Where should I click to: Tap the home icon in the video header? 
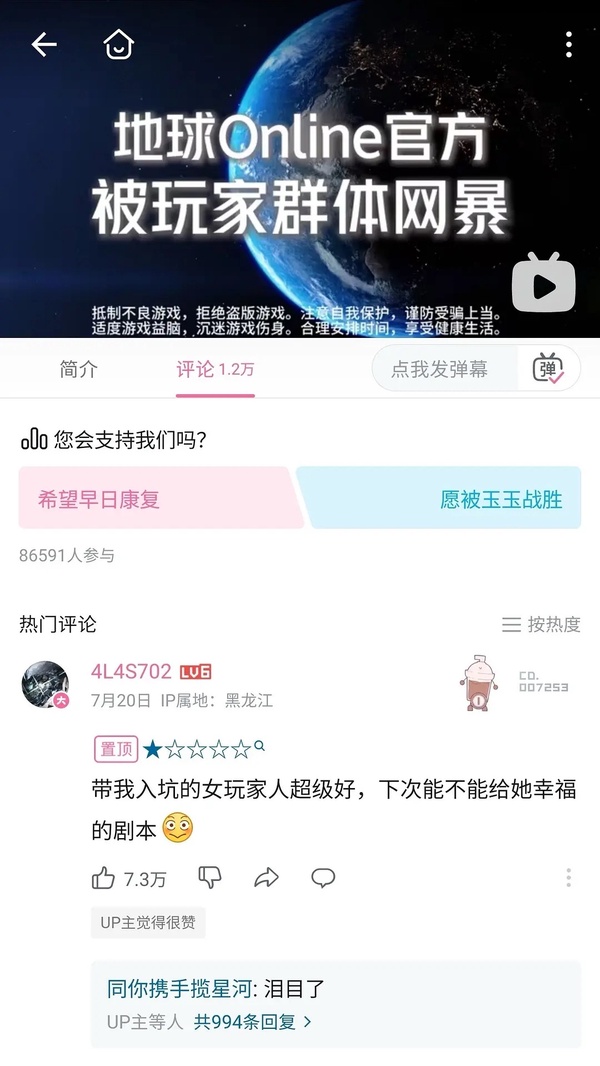pos(118,44)
